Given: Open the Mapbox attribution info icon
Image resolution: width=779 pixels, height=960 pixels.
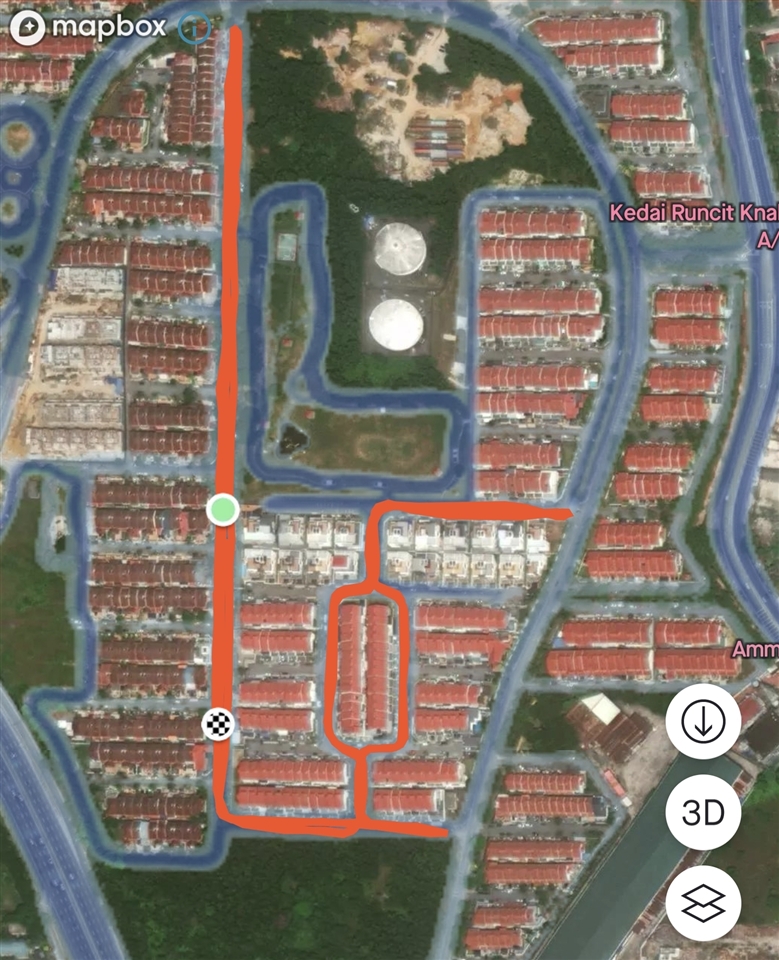Looking at the screenshot, I should click(194, 27).
